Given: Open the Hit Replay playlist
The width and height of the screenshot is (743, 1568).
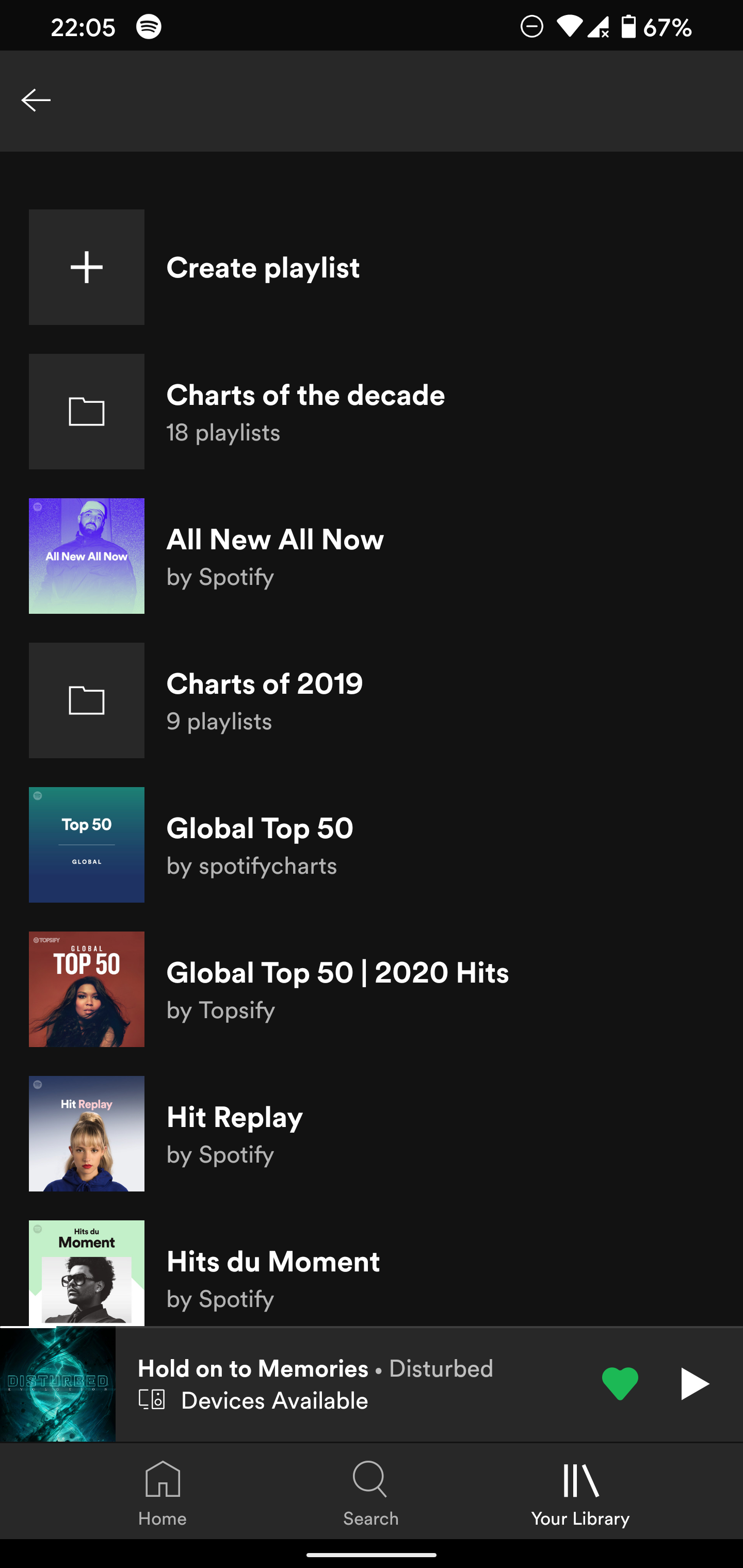Looking at the screenshot, I should click(x=234, y=1133).
